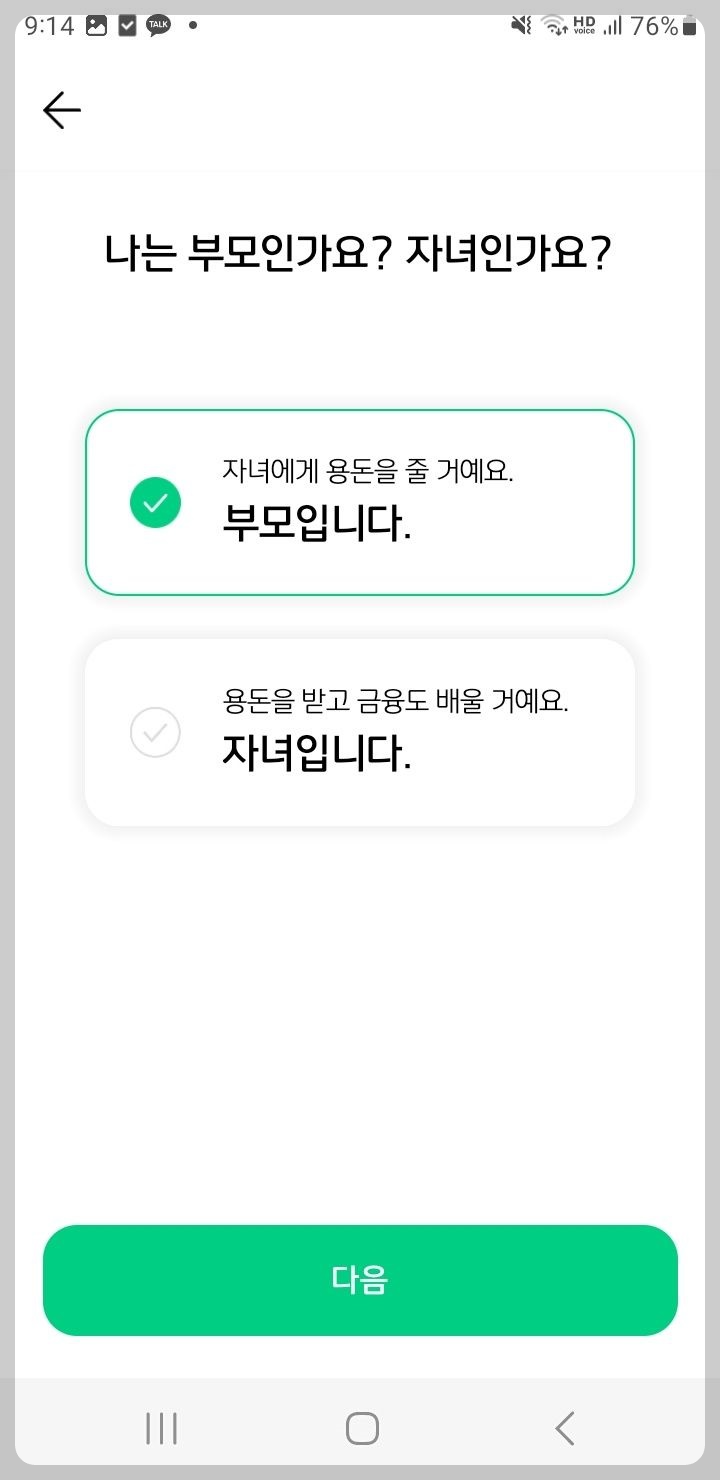This screenshot has height=1480, width=720.
Task: Go back using the top-left arrow
Action: click(x=60, y=110)
